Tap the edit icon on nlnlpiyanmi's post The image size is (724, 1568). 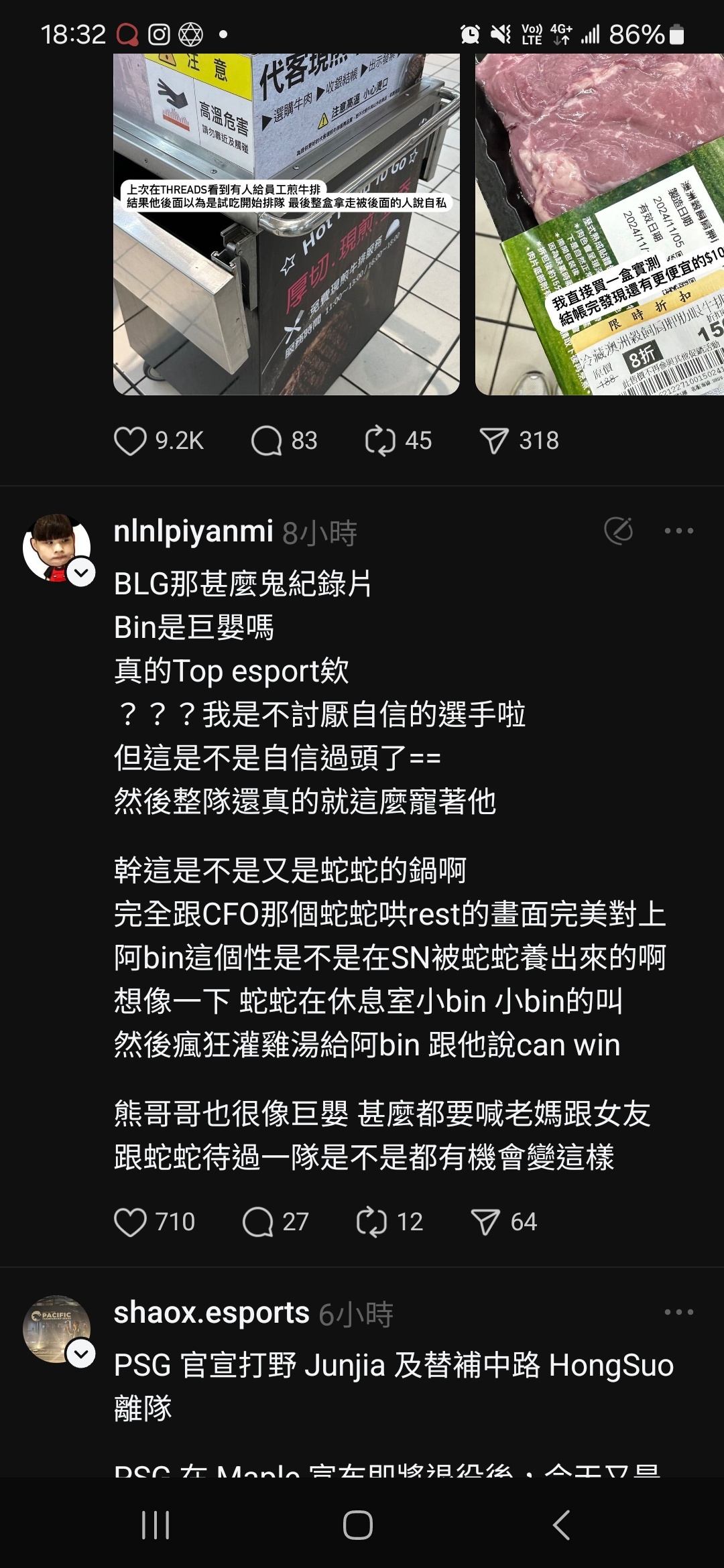(x=618, y=531)
